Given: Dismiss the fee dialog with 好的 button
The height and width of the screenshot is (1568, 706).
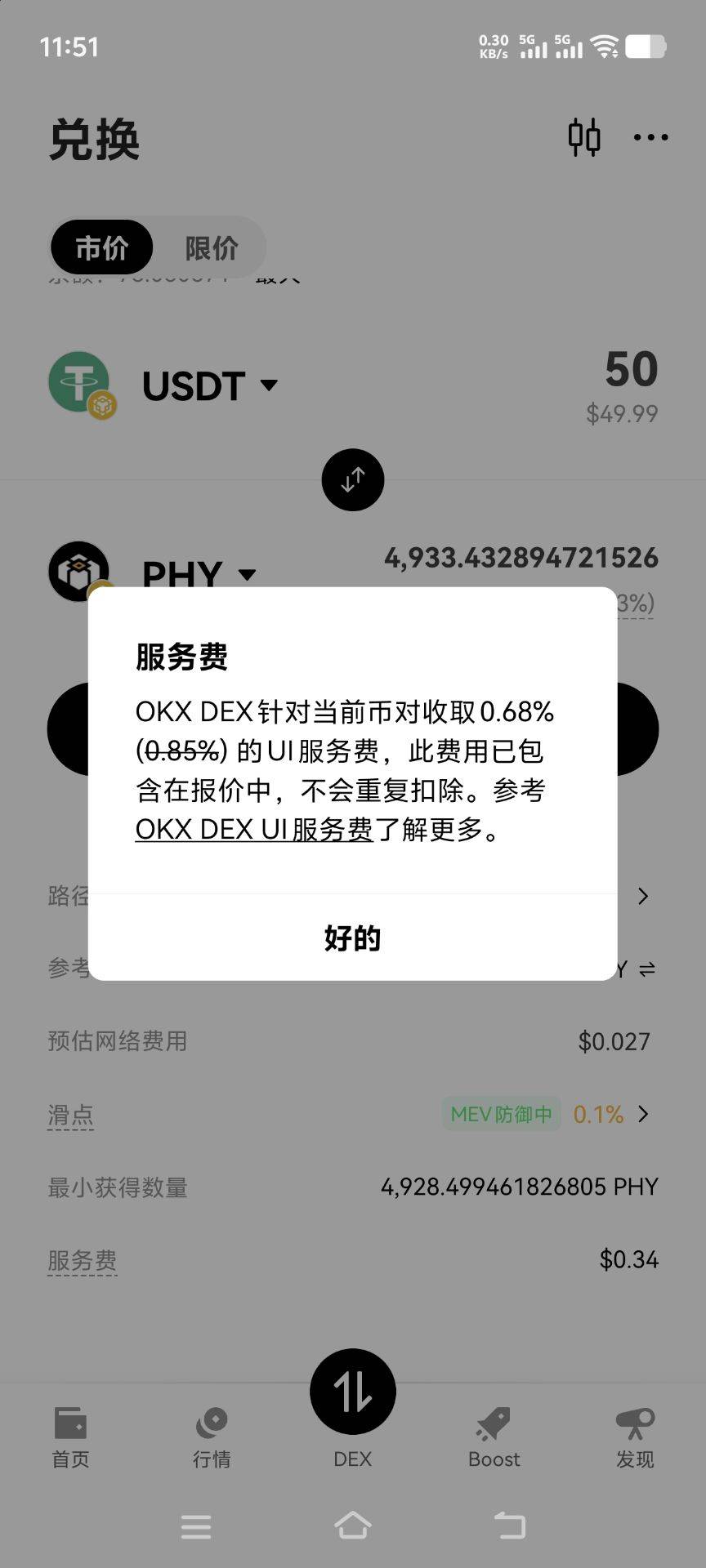Looking at the screenshot, I should pyautogui.click(x=352, y=938).
